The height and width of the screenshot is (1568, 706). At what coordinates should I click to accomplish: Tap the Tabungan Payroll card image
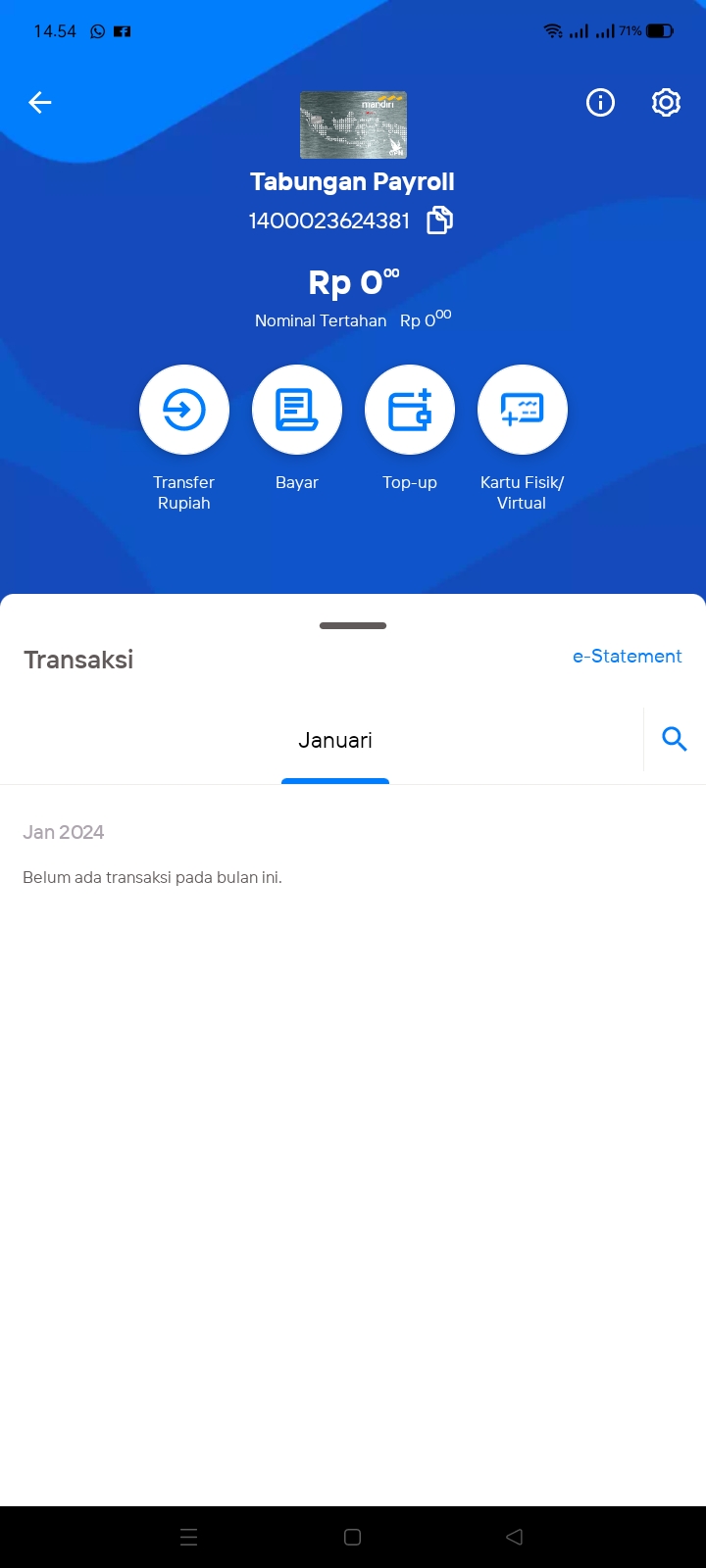pyautogui.click(x=353, y=124)
